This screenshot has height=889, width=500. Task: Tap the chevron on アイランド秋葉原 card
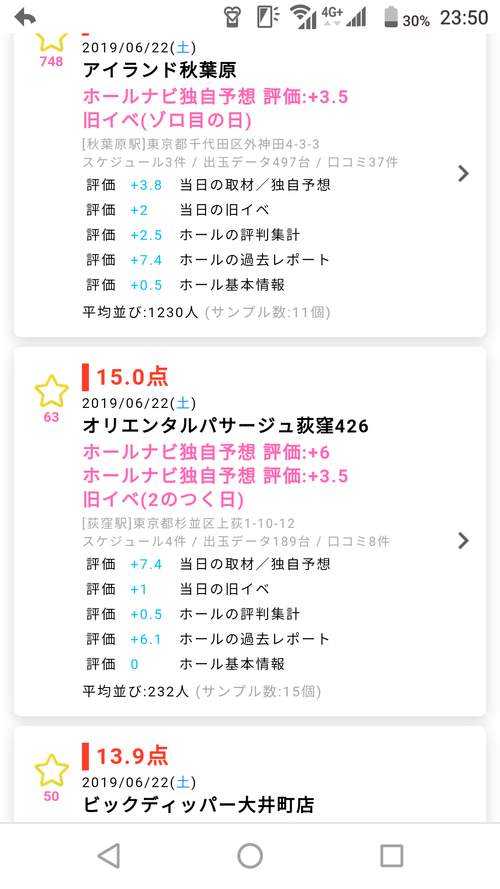point(463,173)
